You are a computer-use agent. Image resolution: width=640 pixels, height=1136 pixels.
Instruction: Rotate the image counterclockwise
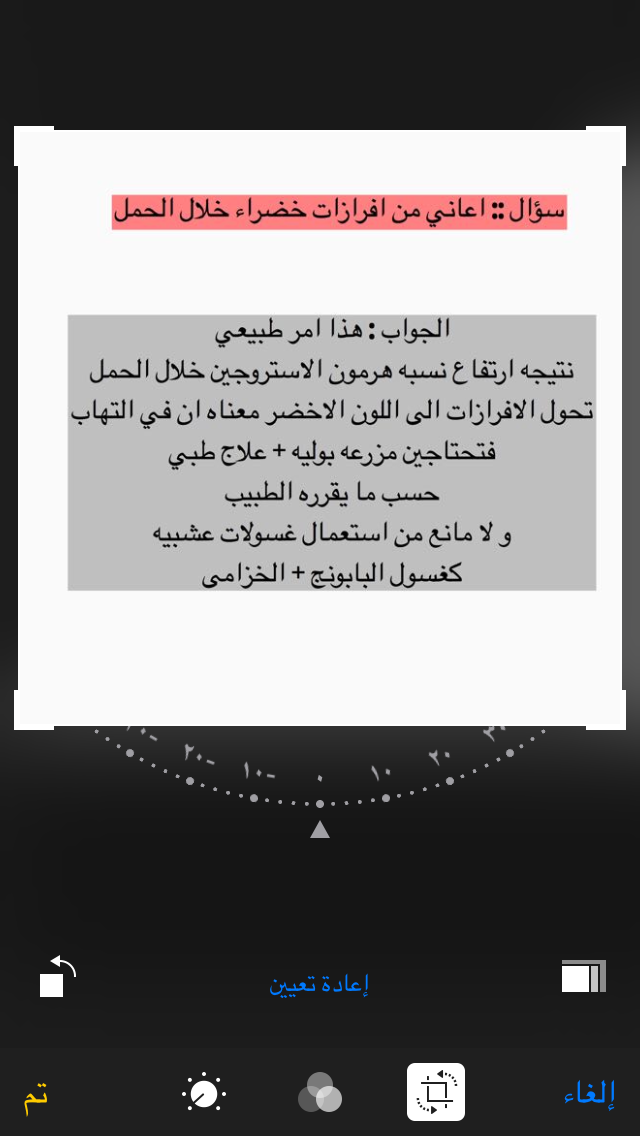click(58, 976)
